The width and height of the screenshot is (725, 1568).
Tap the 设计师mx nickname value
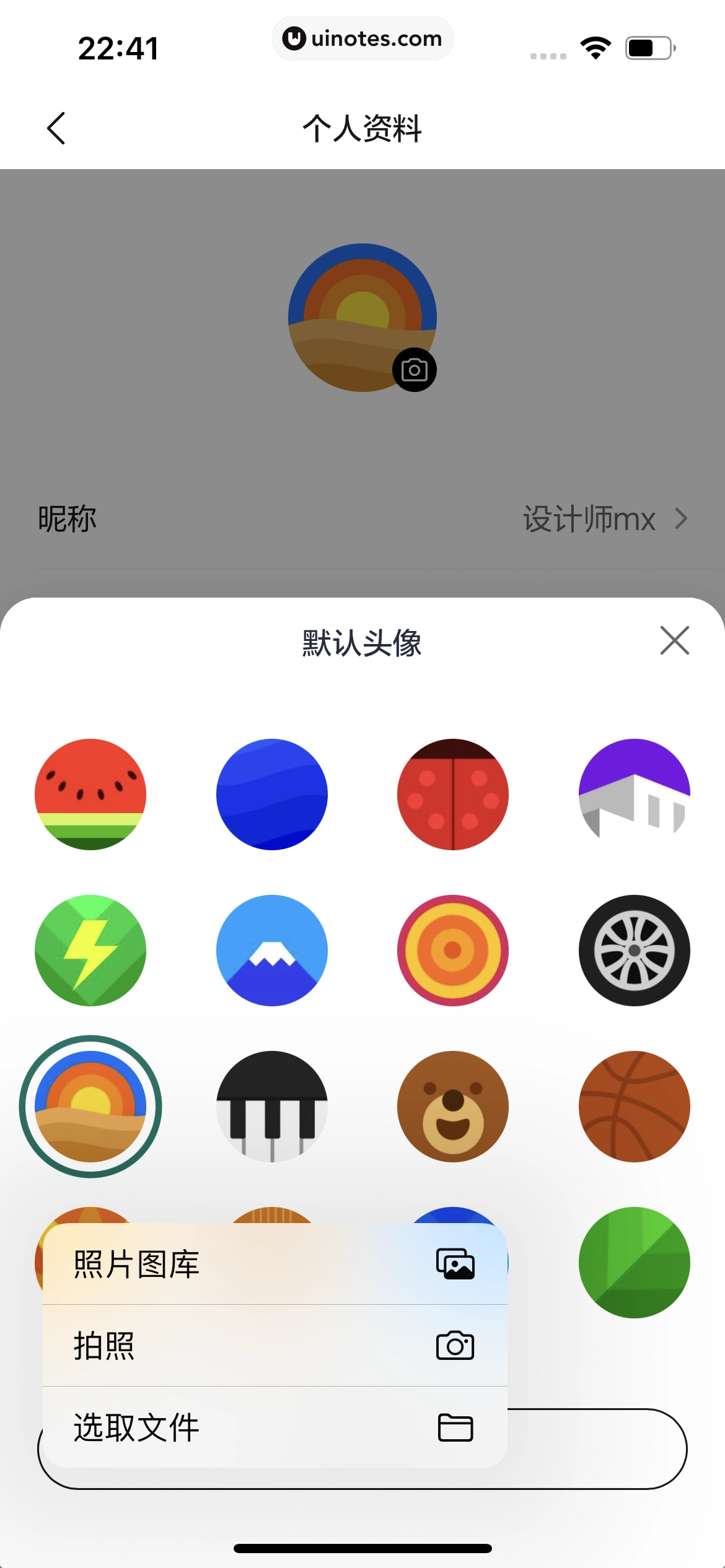click(x=589, y=518)
